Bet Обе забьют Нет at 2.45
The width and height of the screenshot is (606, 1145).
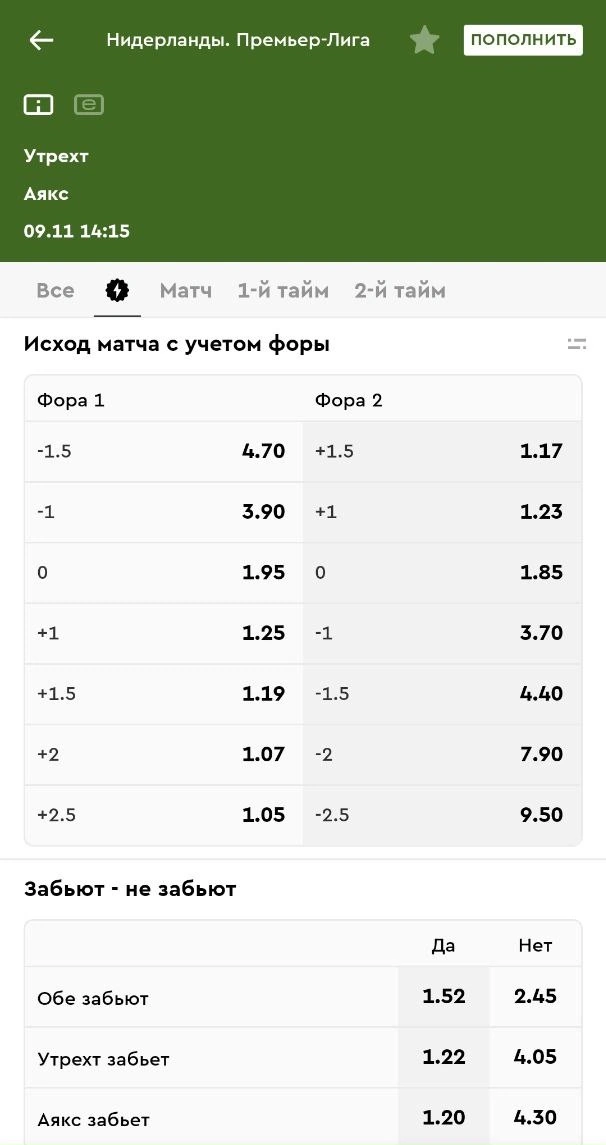pos(537,996)
